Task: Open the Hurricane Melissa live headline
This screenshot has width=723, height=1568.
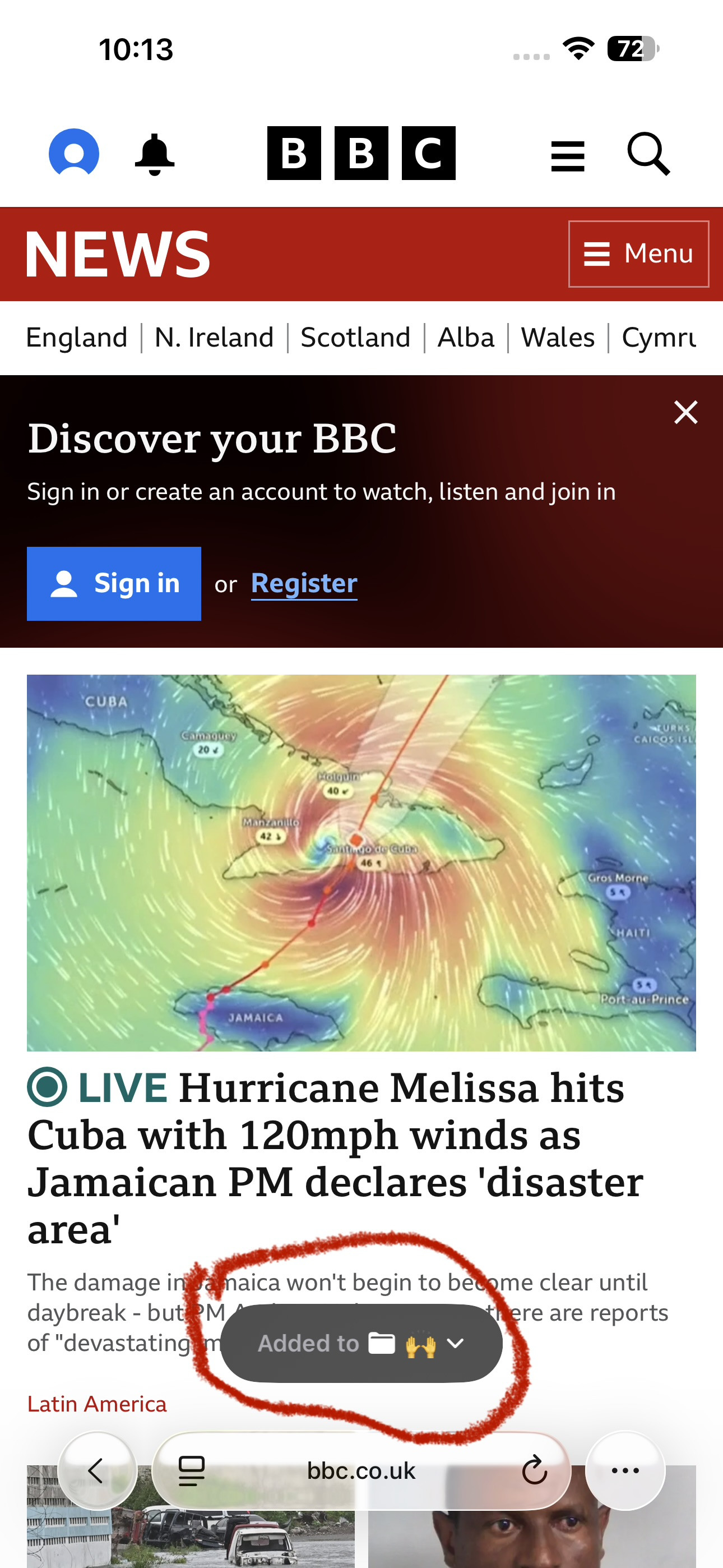Action: [335, 1156]
